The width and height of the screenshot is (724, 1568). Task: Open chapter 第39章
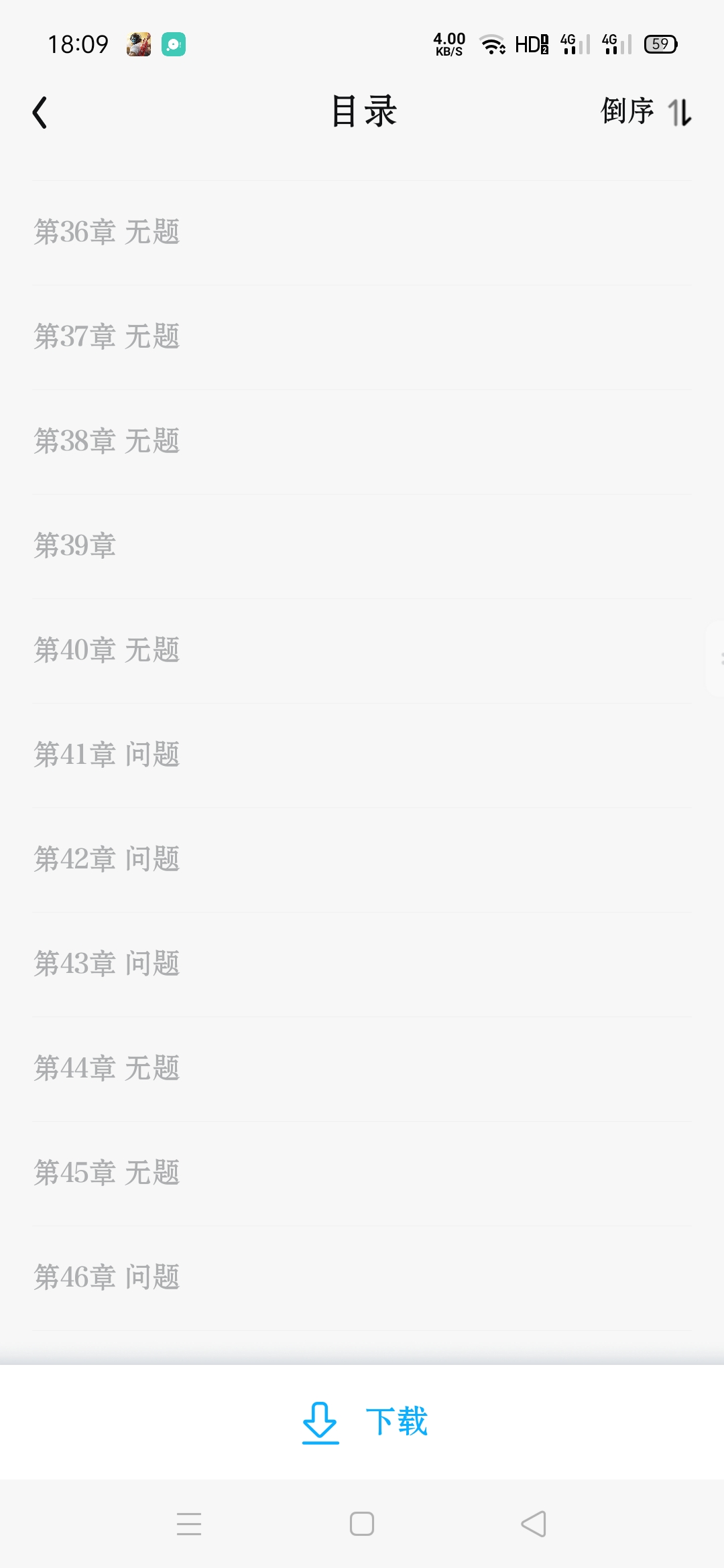[362, 546]
